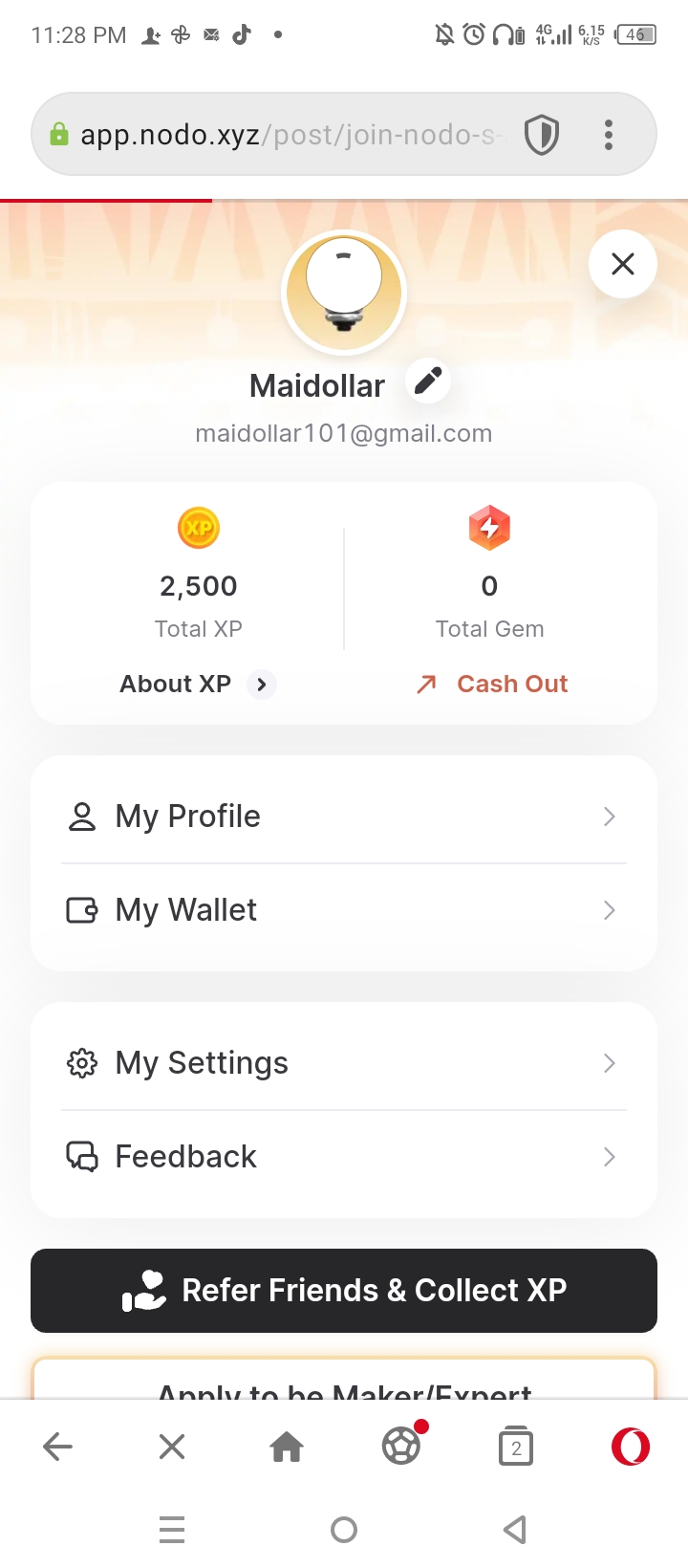Screen dimensions: 688x1568
Task: Go back in the browser toolbar
Action: coord(57,1448)
